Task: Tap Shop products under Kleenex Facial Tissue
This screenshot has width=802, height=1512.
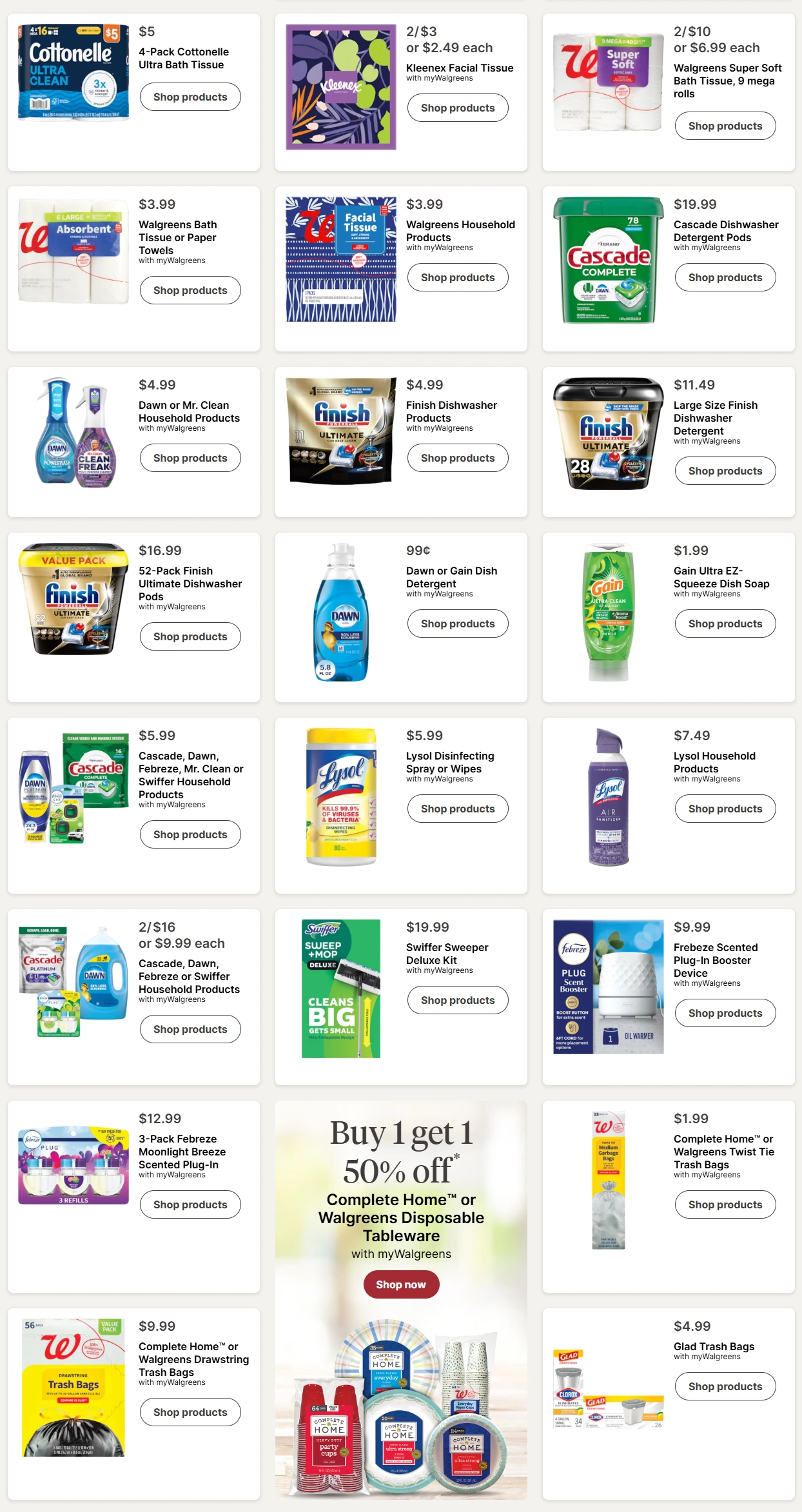Action: (458, 108)
